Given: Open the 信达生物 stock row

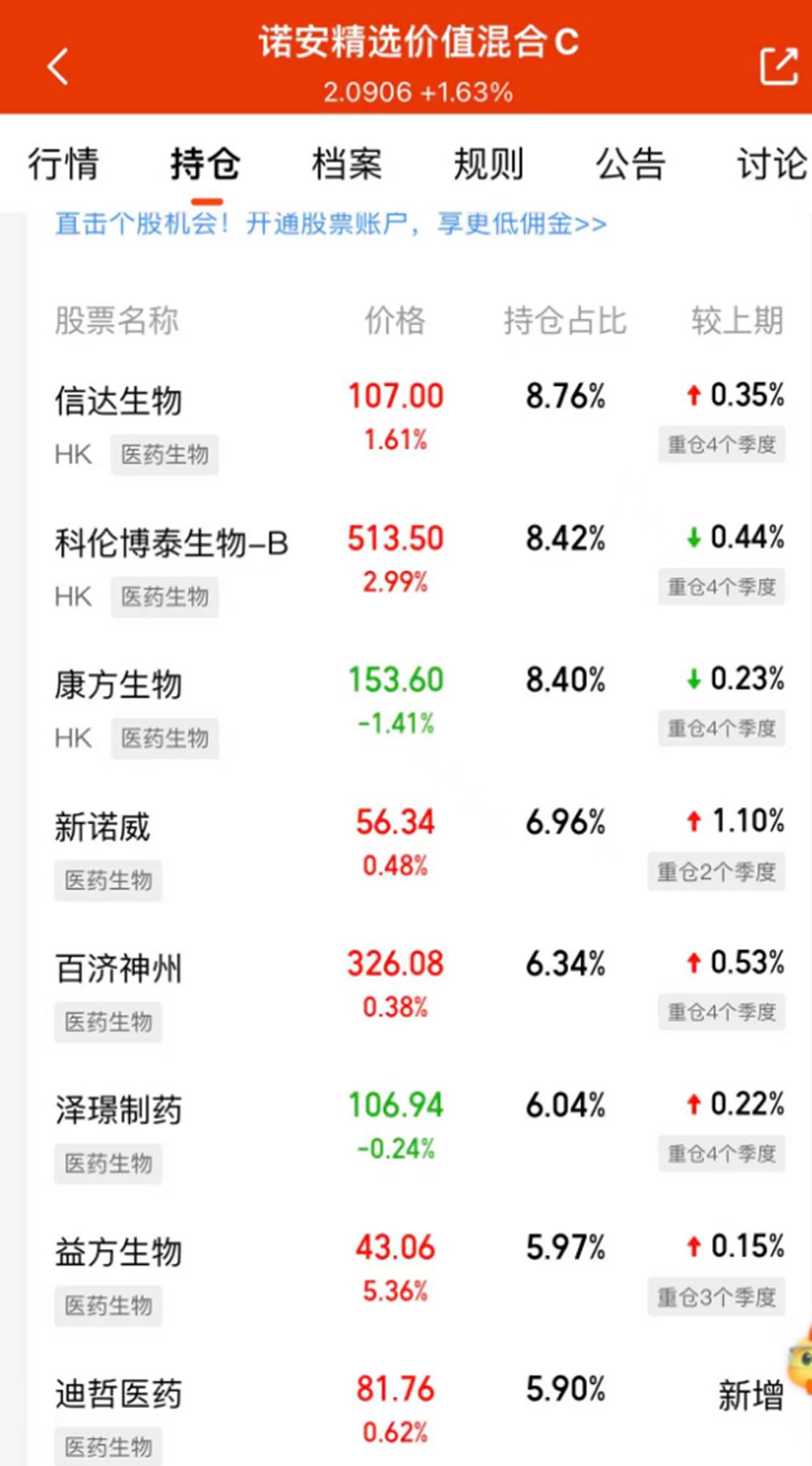Looking at the screenshot, I should [118, 401].
